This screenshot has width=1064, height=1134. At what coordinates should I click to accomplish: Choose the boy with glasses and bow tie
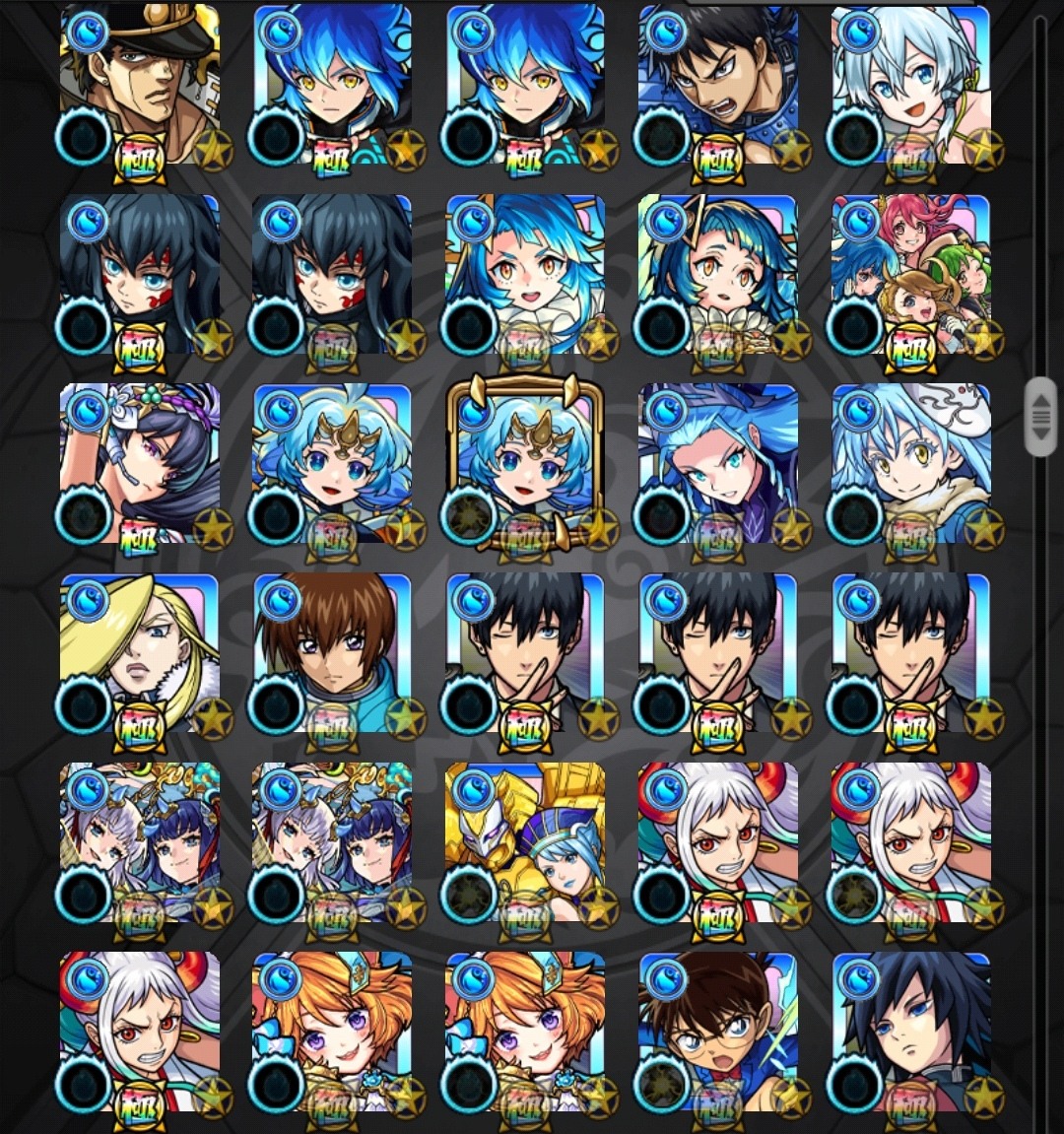point(718,1033)
